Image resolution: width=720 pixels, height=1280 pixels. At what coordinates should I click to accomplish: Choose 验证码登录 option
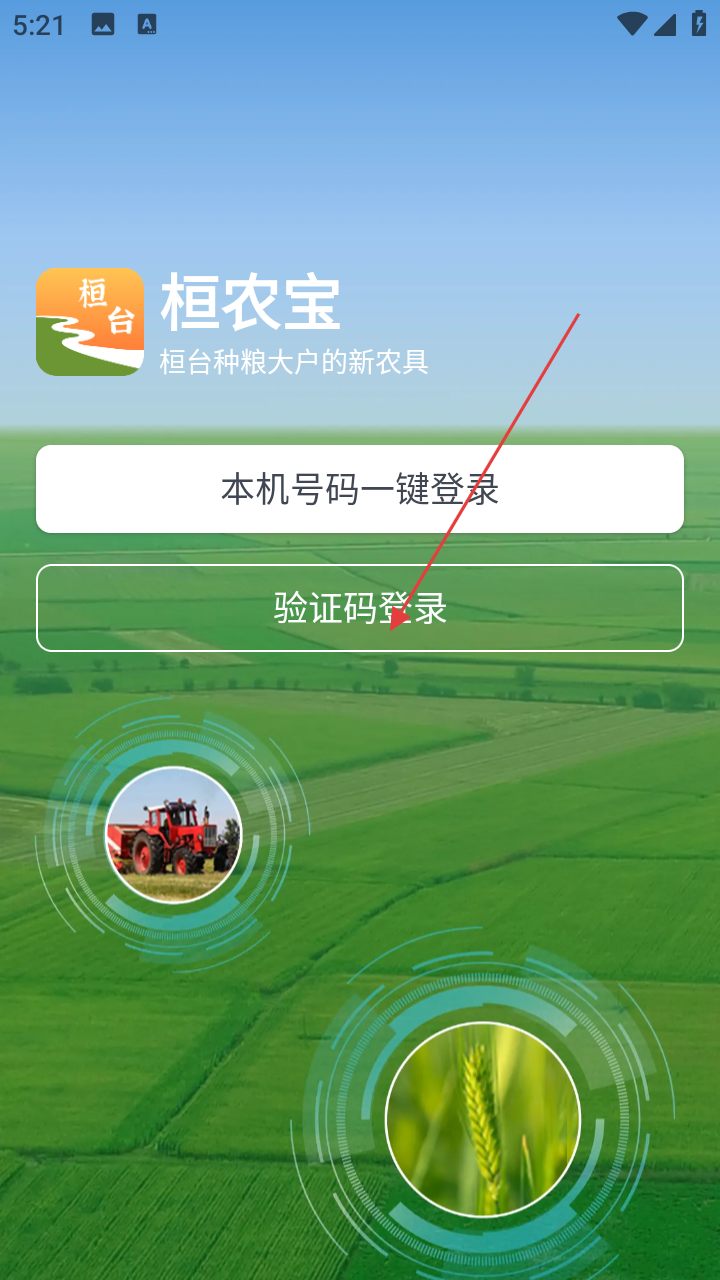click(x=360, y=608)
